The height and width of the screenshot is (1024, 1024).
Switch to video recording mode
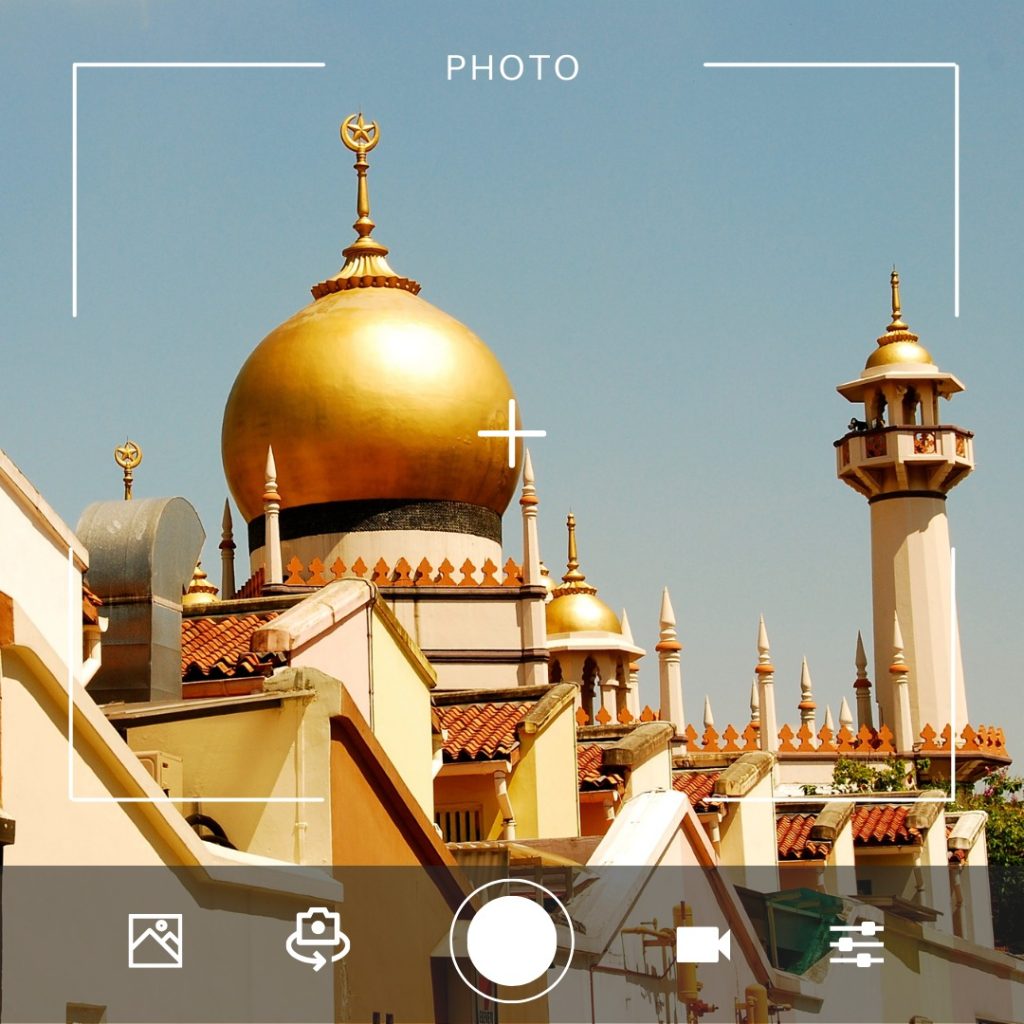[702, 944]
